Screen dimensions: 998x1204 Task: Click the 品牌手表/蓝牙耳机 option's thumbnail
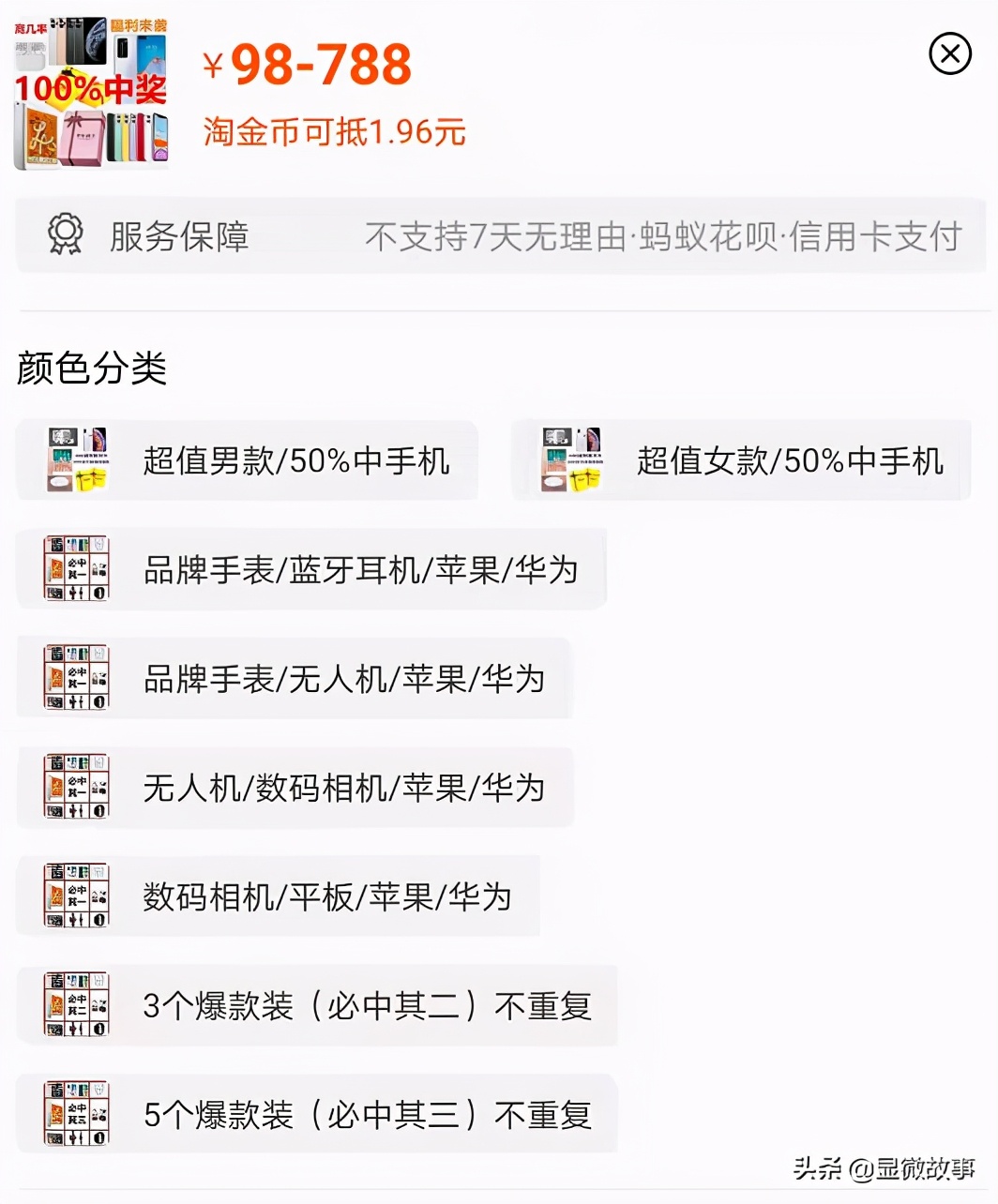(x=76, y=569)
